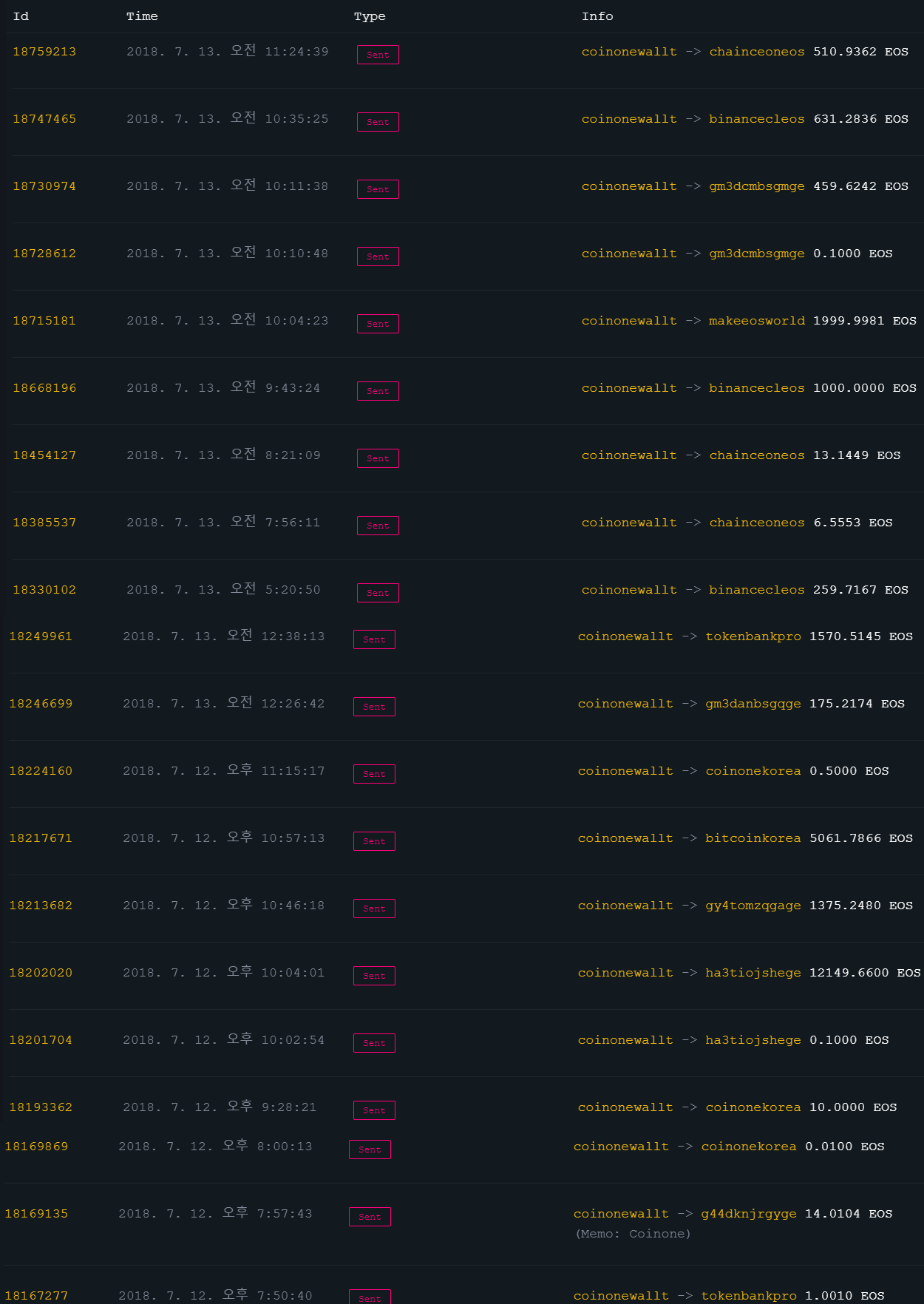Open ha3tiojshege in the 12149.6600 EOS row

coord(753,973)
